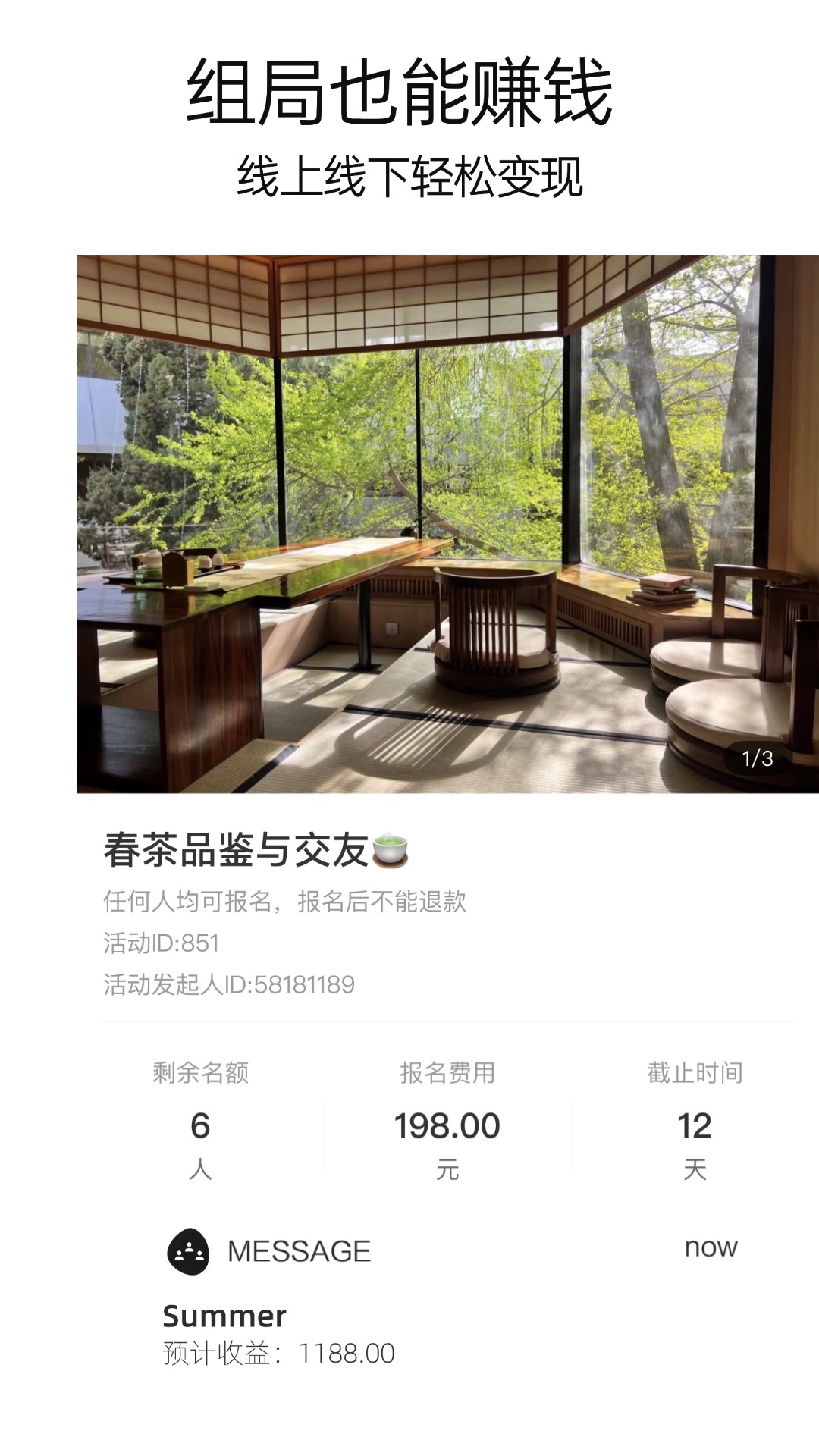Tap the Summer sender name
The height and width of the screenshot is (1456, 819).
click(x=223, y=1315)
